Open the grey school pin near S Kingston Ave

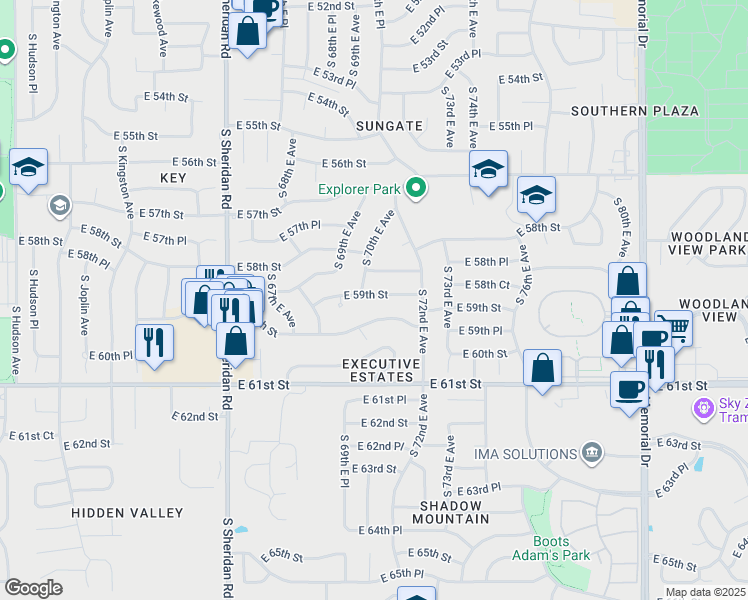[60, 206]
